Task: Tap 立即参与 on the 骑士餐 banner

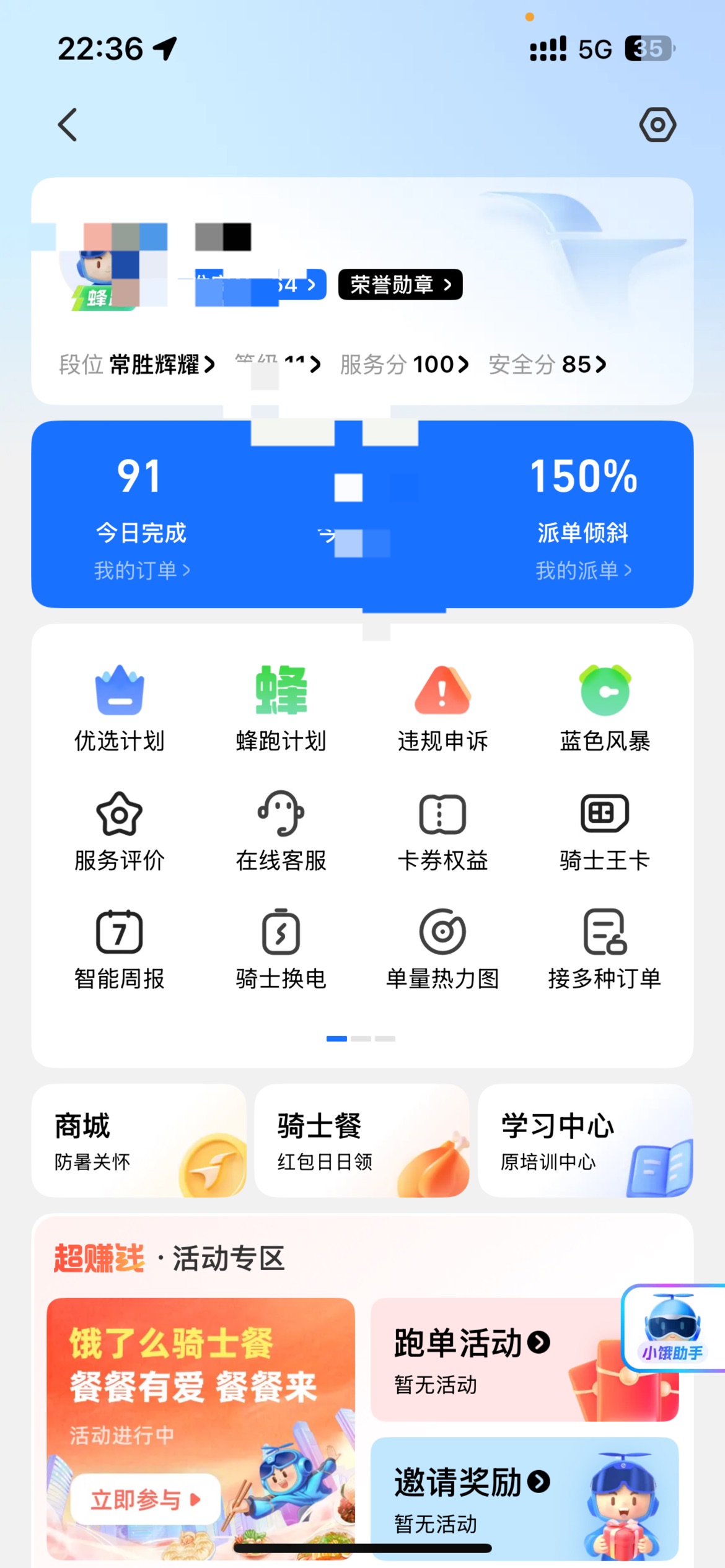Action: tap(146, 1499)
